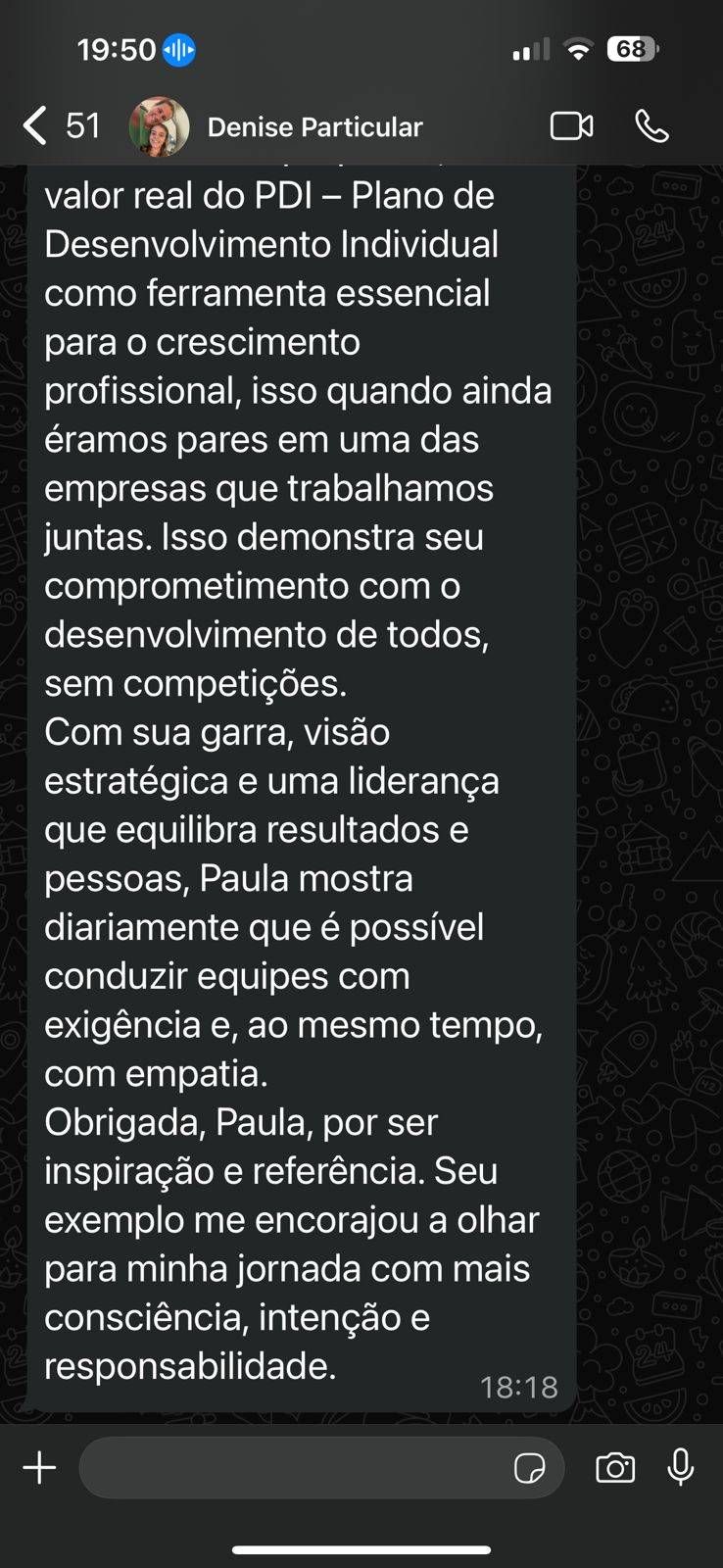Viewport: 723px width, 1568px height.
Task: Open the sticker picker
Action: [529, 1468]
